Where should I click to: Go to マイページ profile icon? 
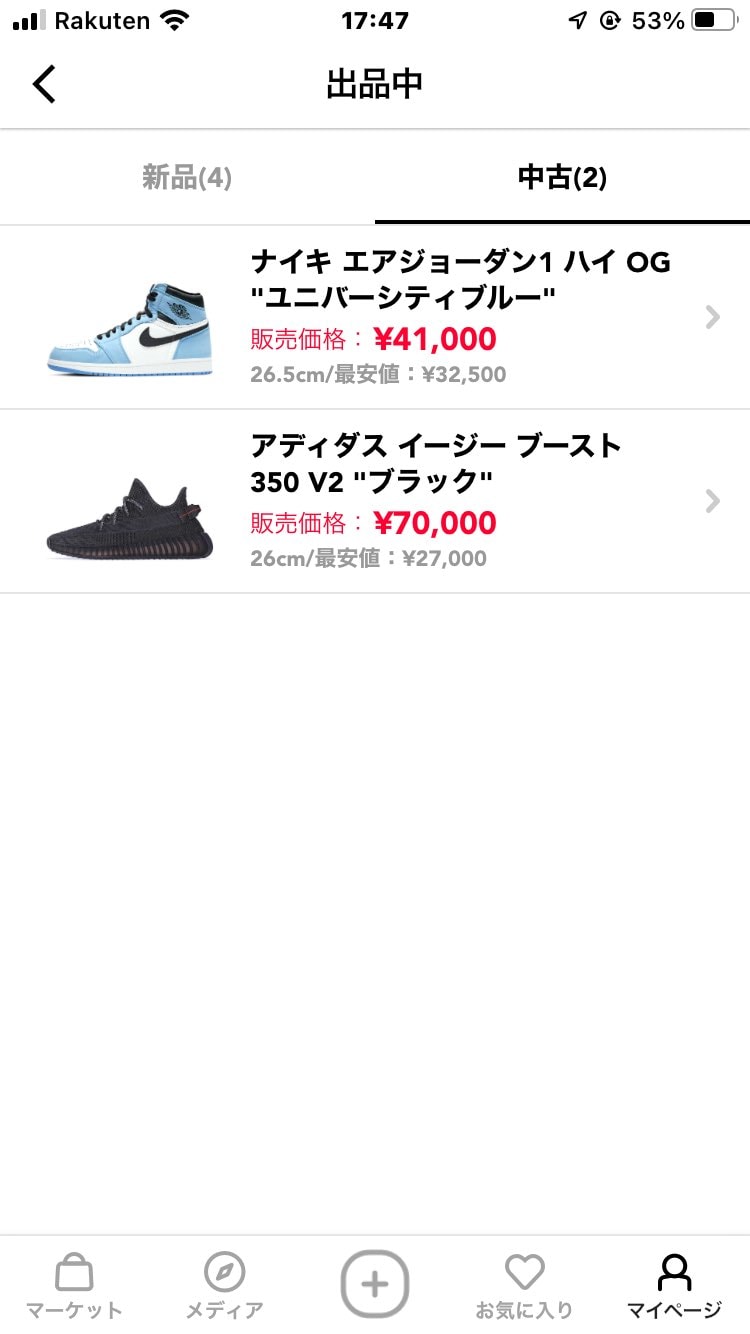pos(673,1283)
